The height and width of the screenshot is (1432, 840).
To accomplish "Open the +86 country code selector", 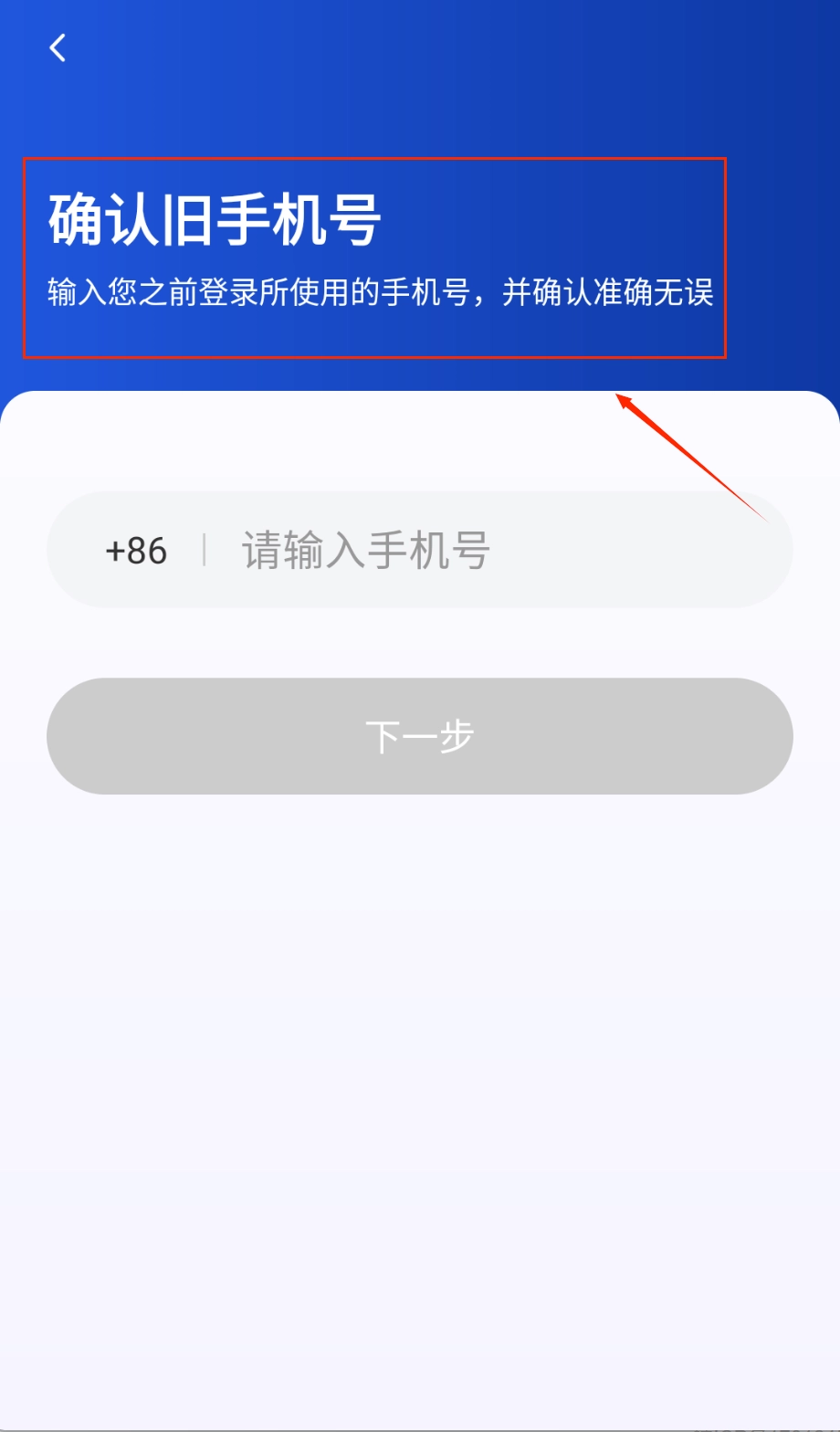I will (x=137, y=552).
